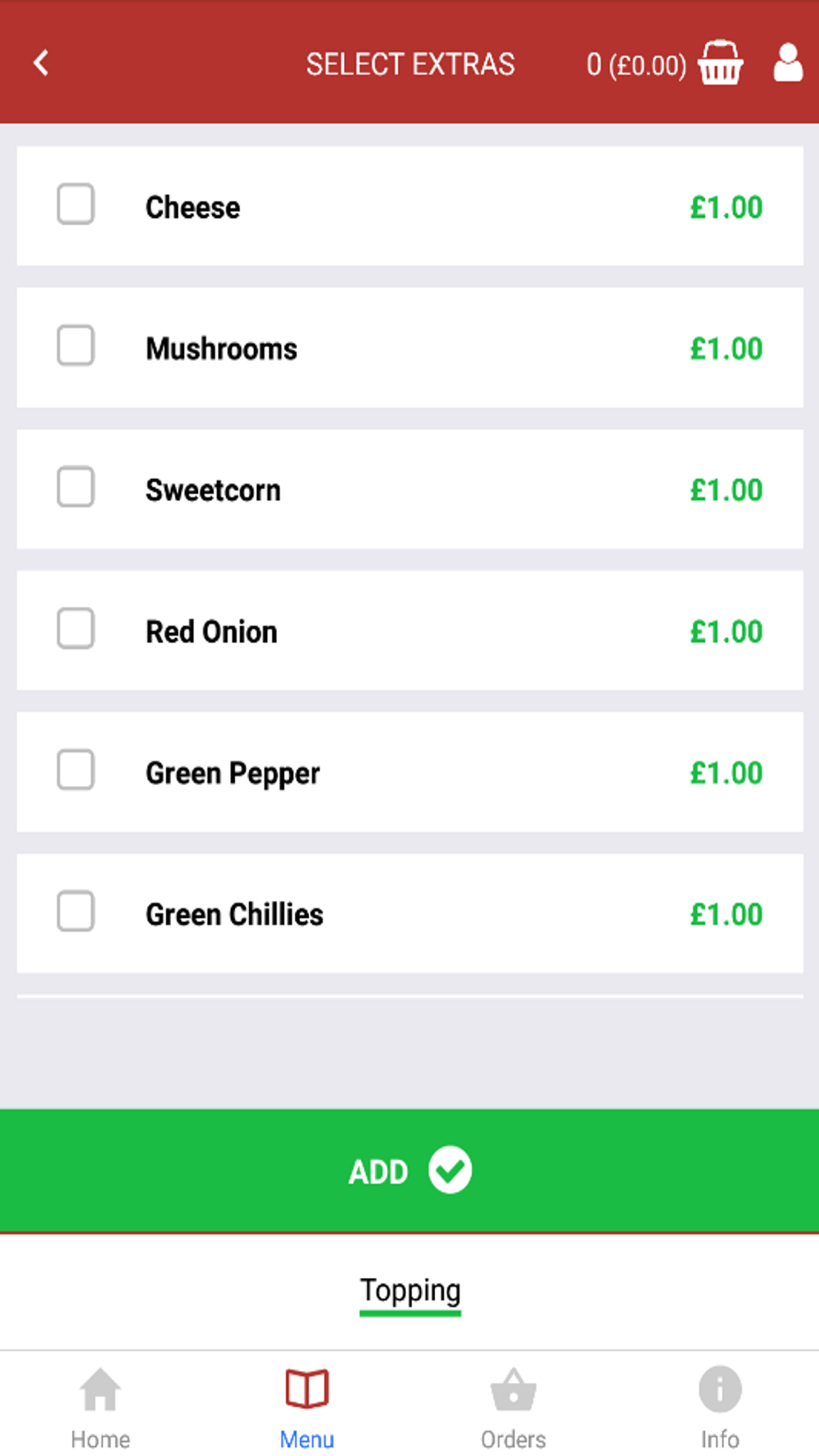Add Red Onion as an extra
This screenshot has width=819, height=1456.
pyautogui.click(x=75, y=629)
